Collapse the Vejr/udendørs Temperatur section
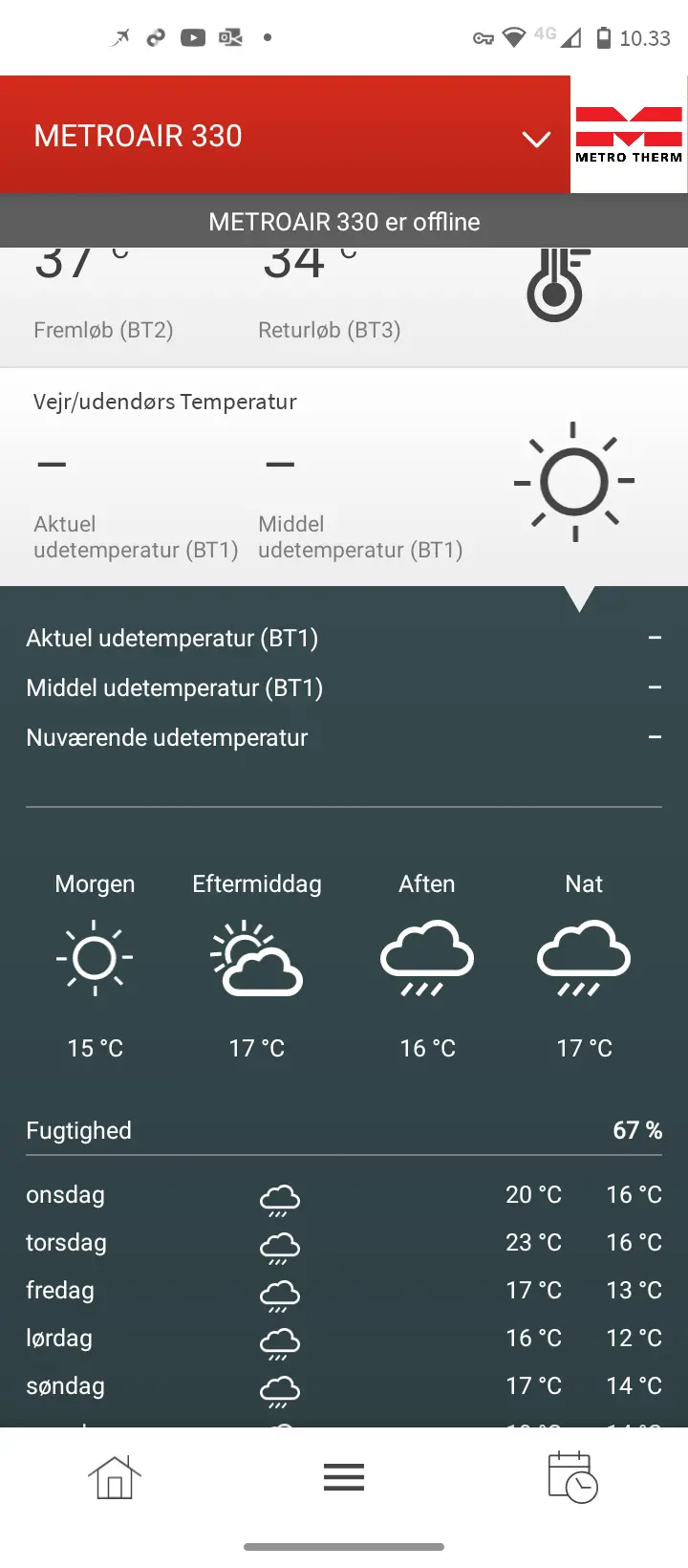Image resolution: width=688 pixels, height=1568 pixels. pos(344,477)
